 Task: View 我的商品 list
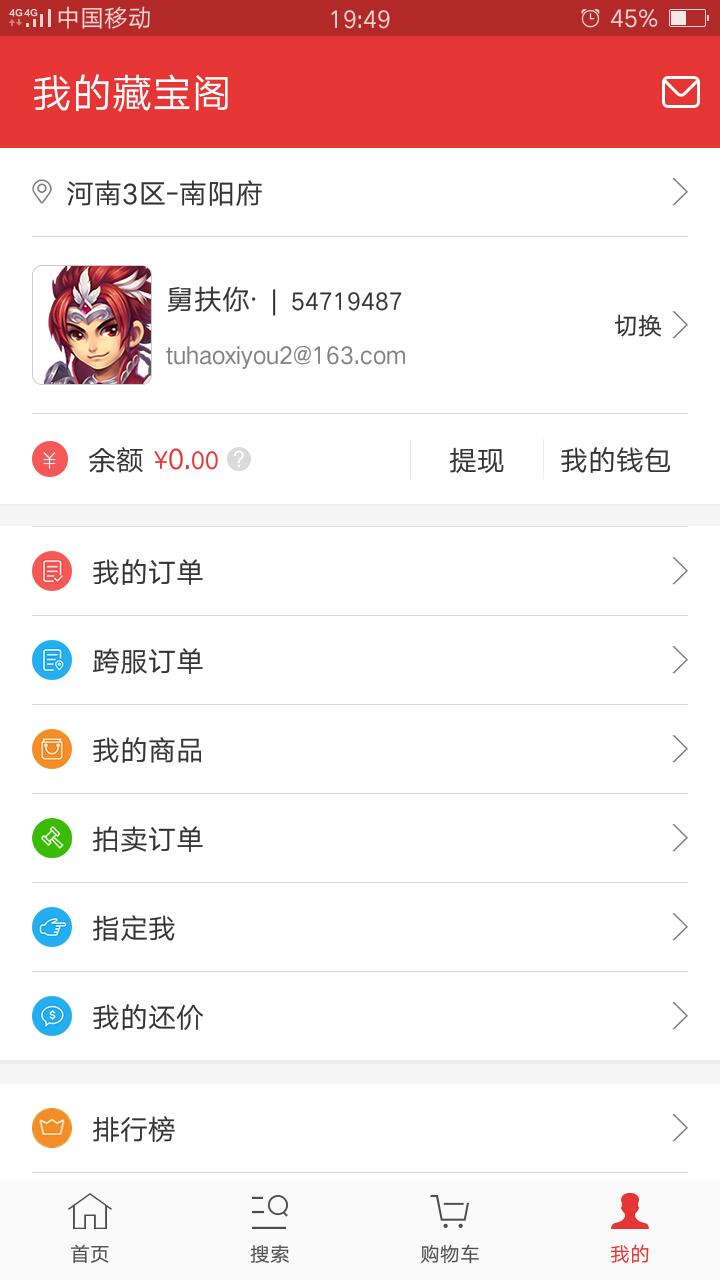click(x=360, y=750)
